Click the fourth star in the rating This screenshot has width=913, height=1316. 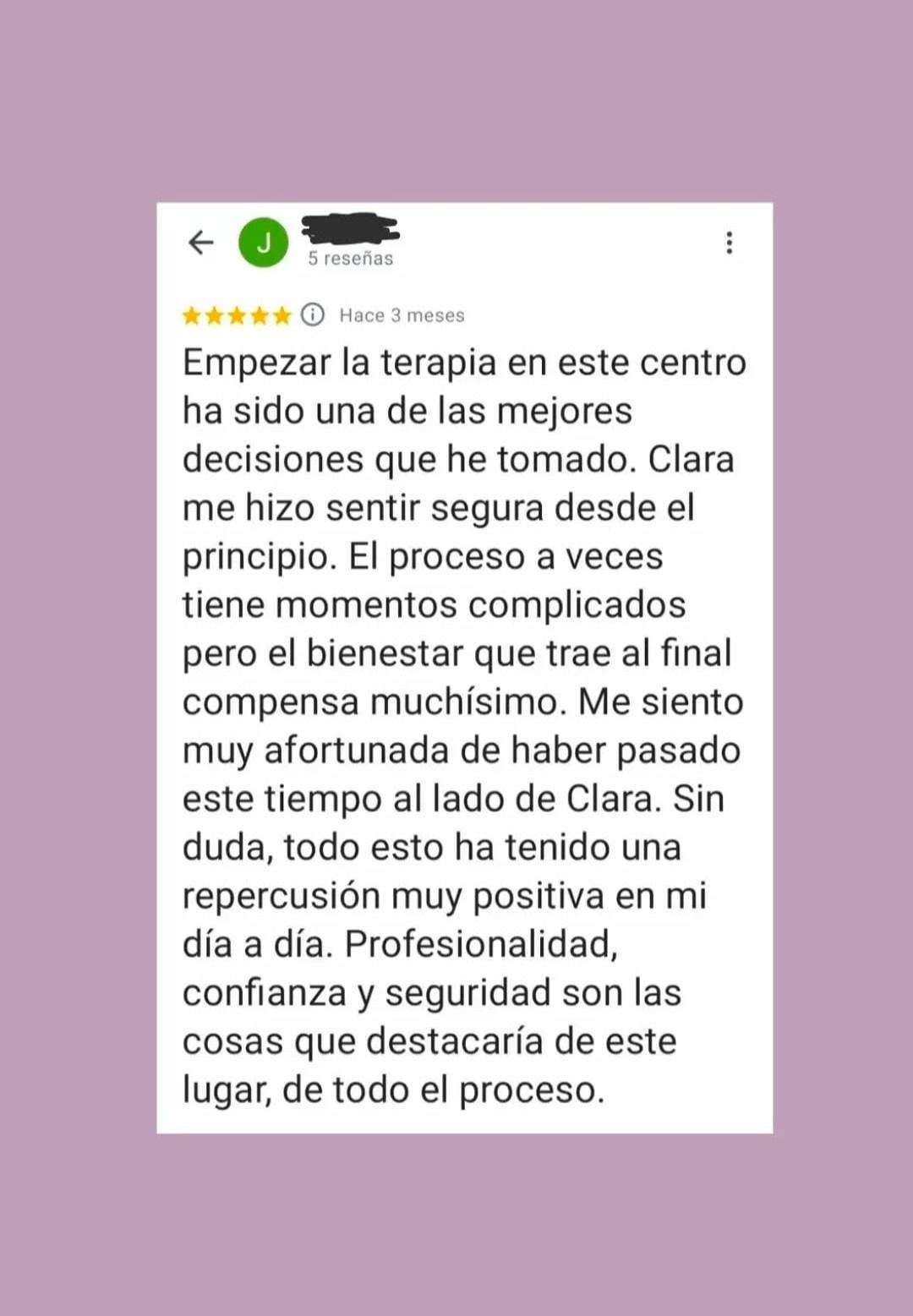point(258,315)
